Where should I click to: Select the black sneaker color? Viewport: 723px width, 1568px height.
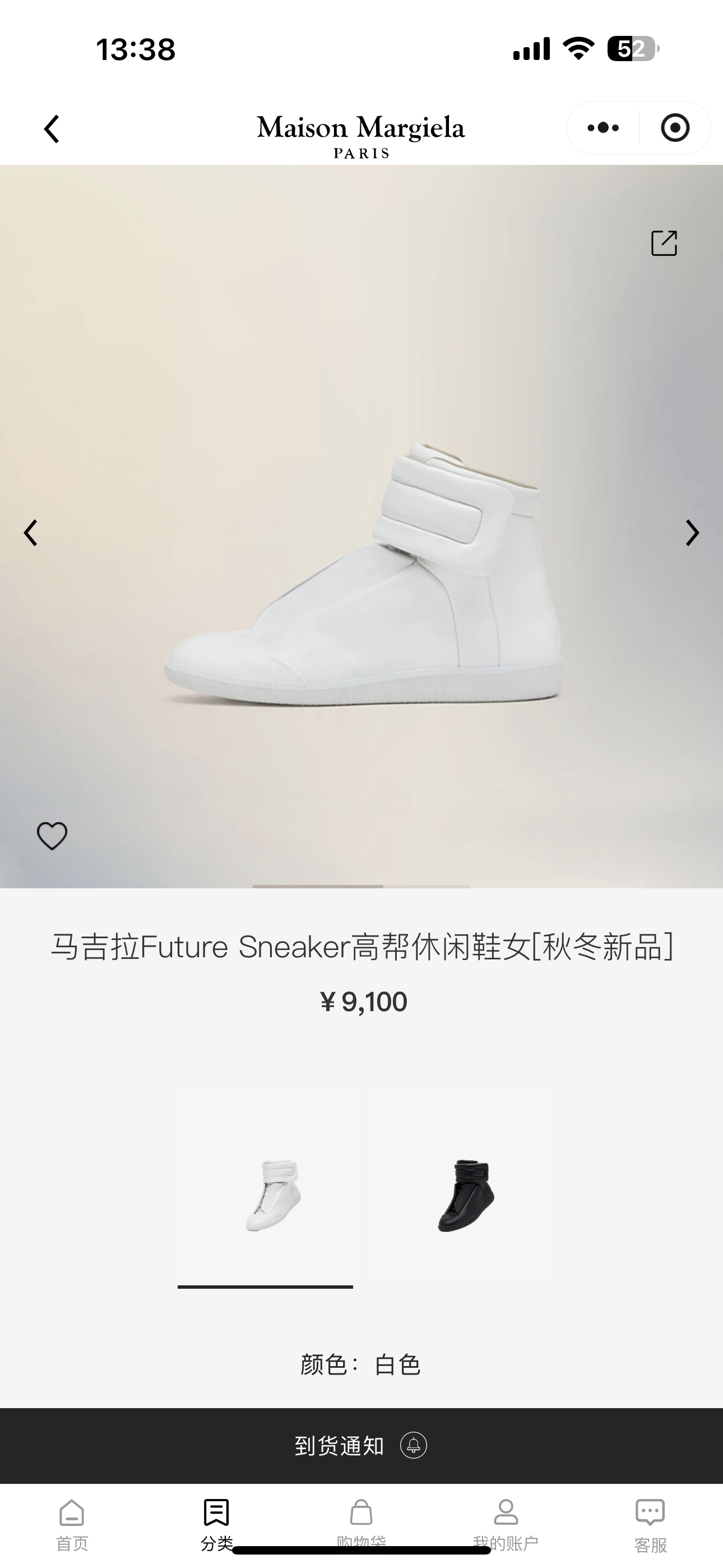(466, 1196)
